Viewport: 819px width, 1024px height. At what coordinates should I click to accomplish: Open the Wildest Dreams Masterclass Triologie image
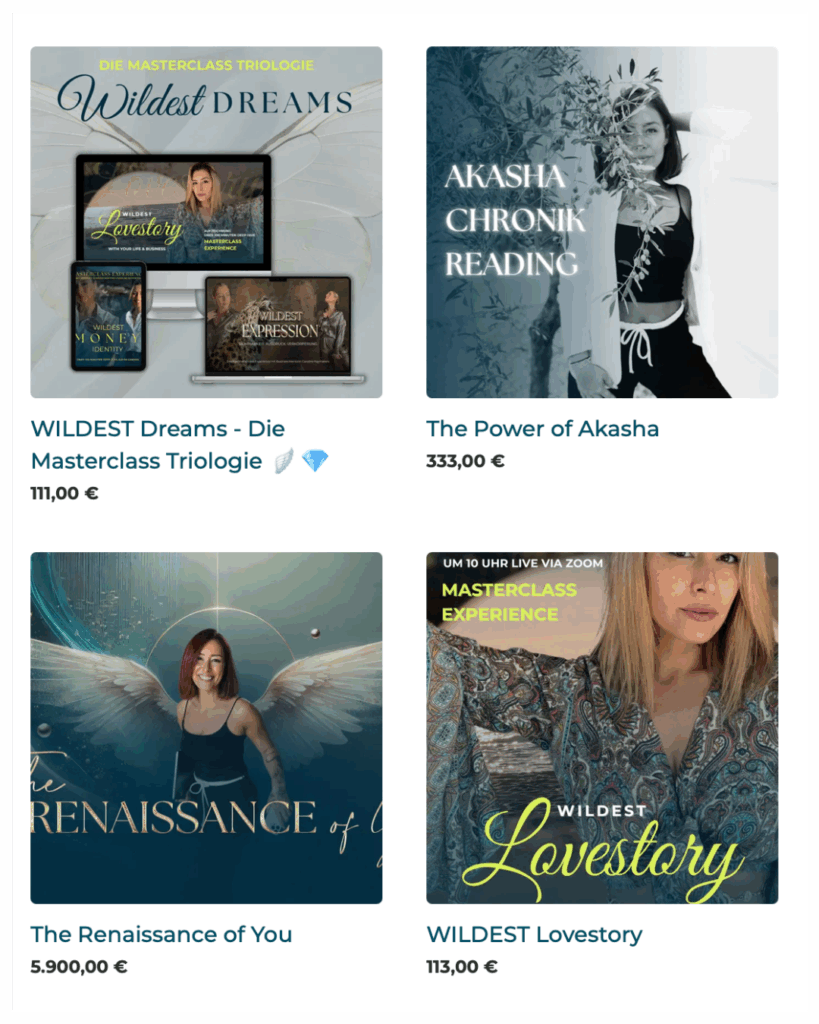206,222
